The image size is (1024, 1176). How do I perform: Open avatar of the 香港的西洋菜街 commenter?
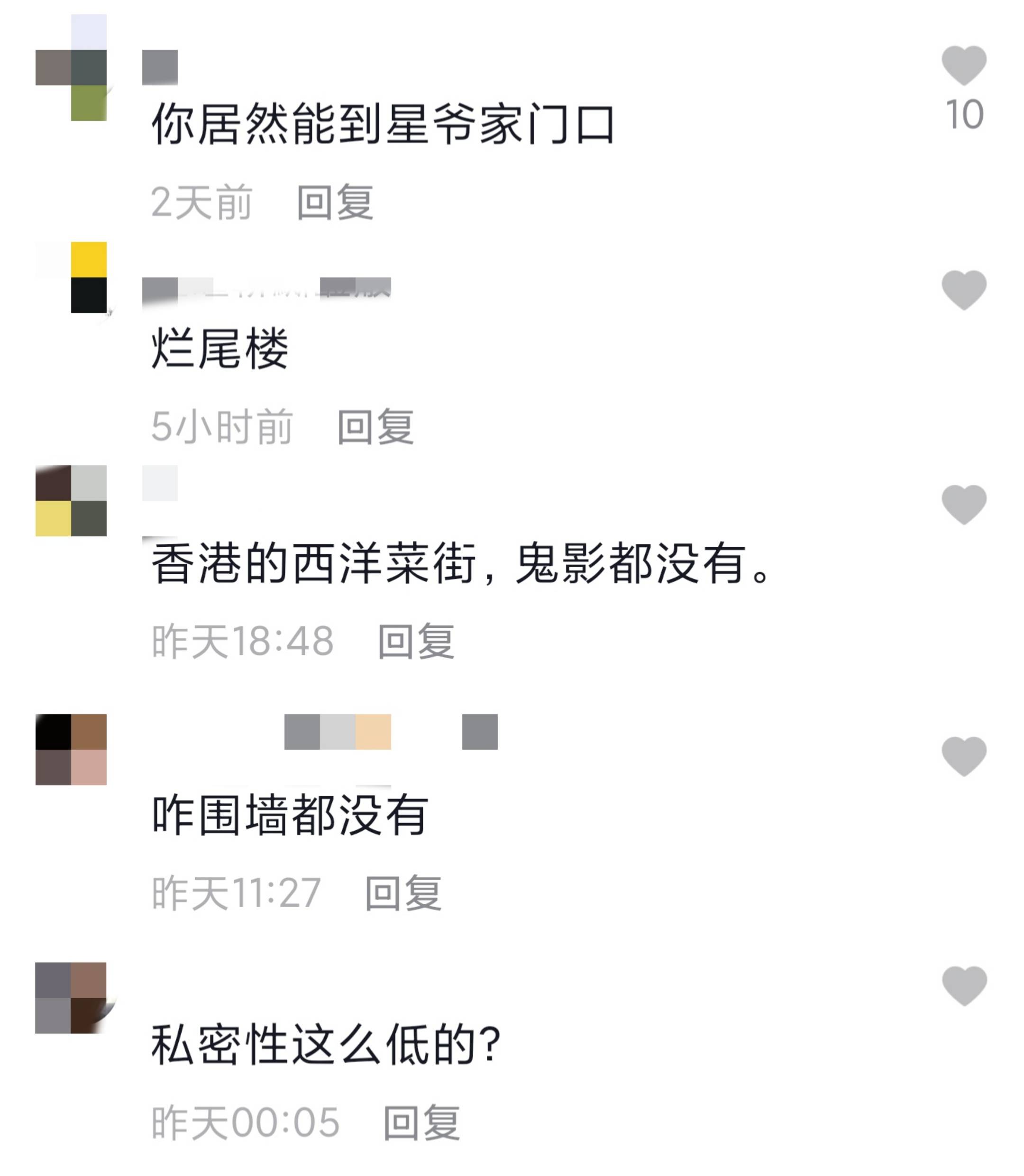click(72, 501)
